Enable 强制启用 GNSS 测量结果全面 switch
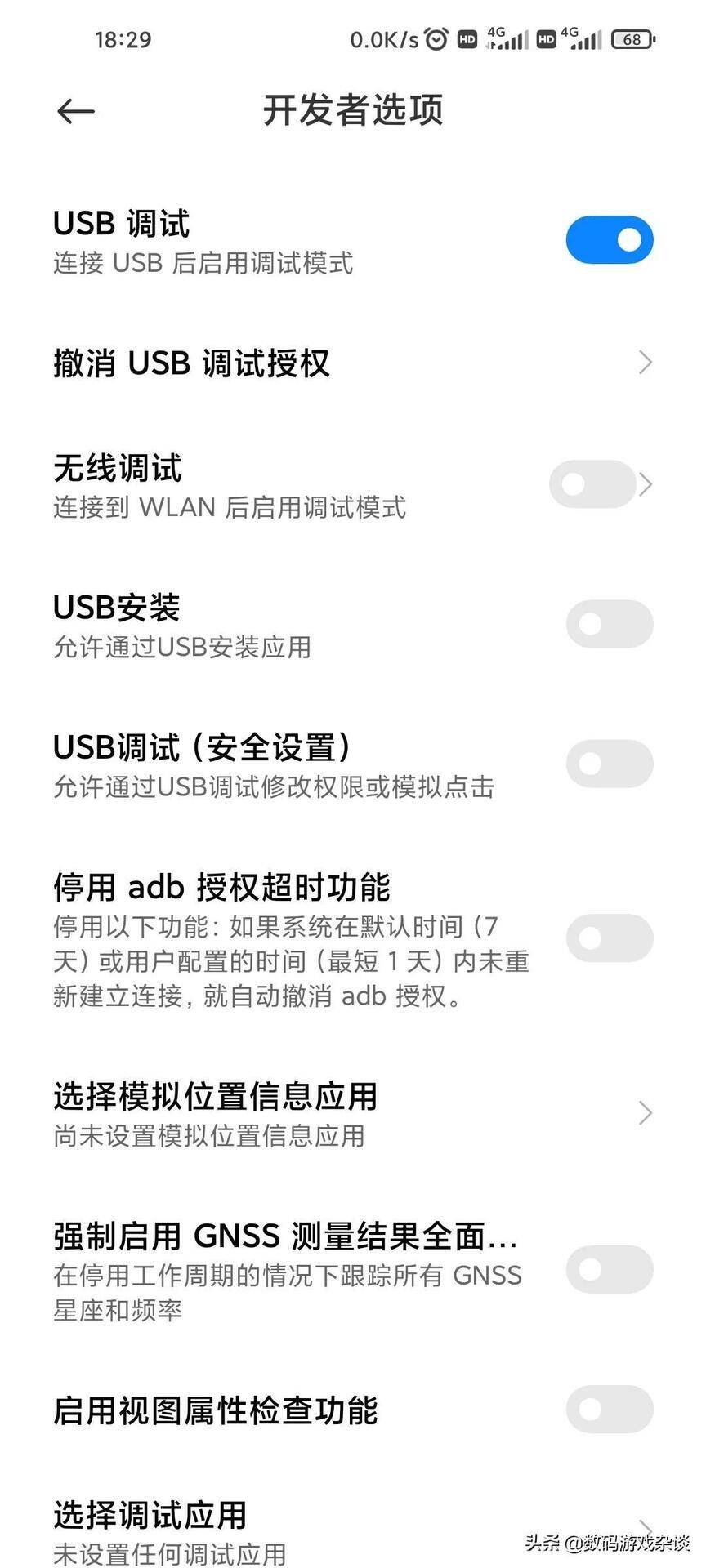706x1568 pixels. click(610, 1270)
